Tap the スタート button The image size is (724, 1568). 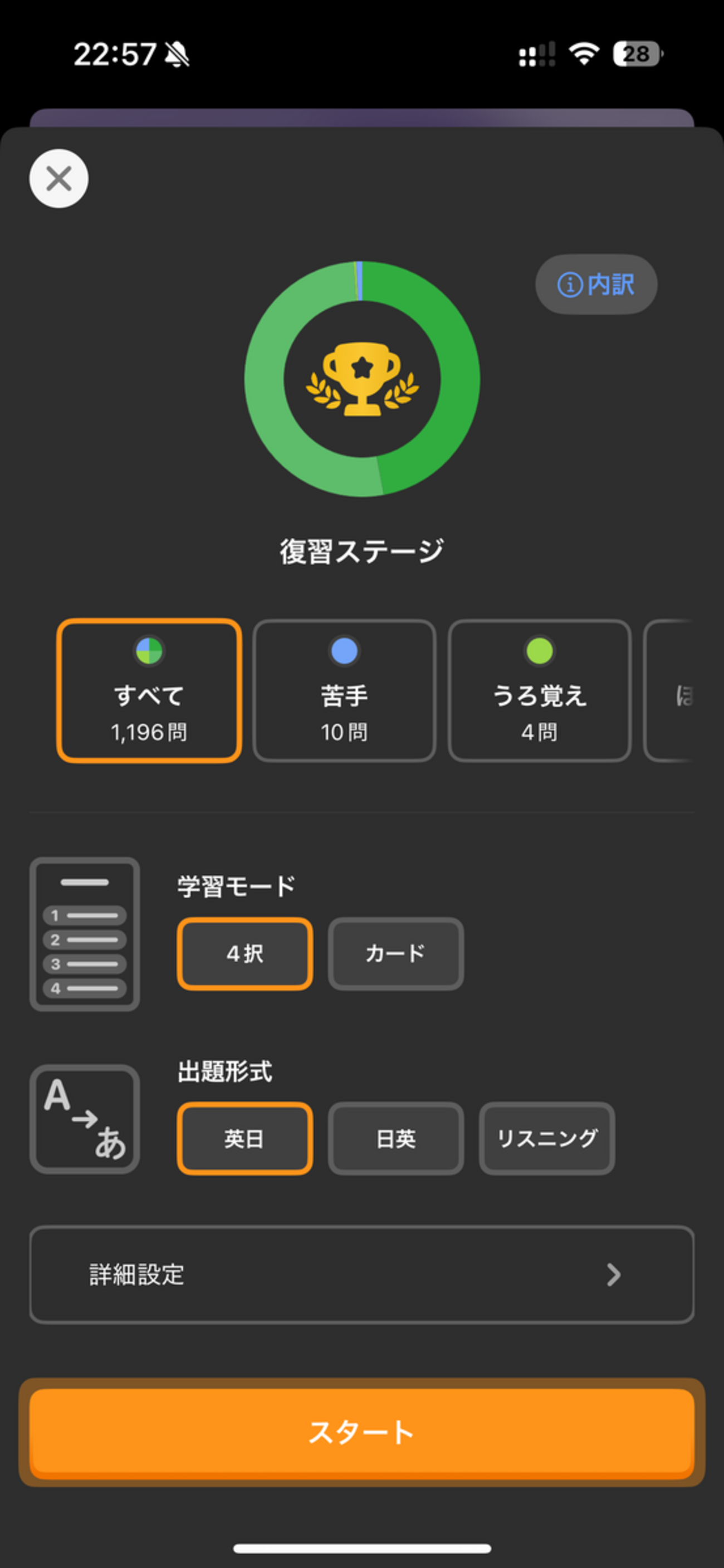[x=361, y=1433]
